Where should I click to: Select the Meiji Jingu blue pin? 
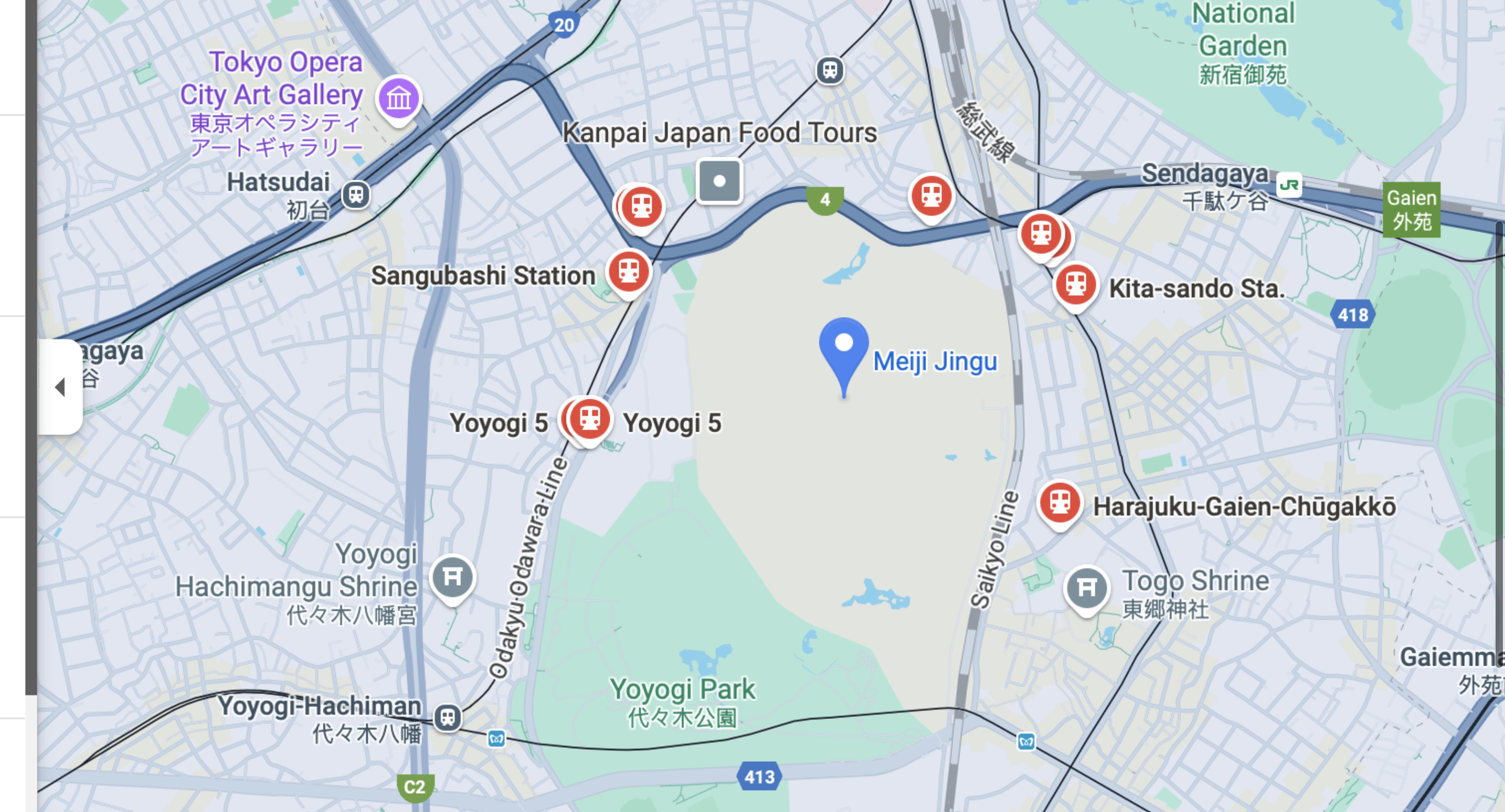(843, 345)
